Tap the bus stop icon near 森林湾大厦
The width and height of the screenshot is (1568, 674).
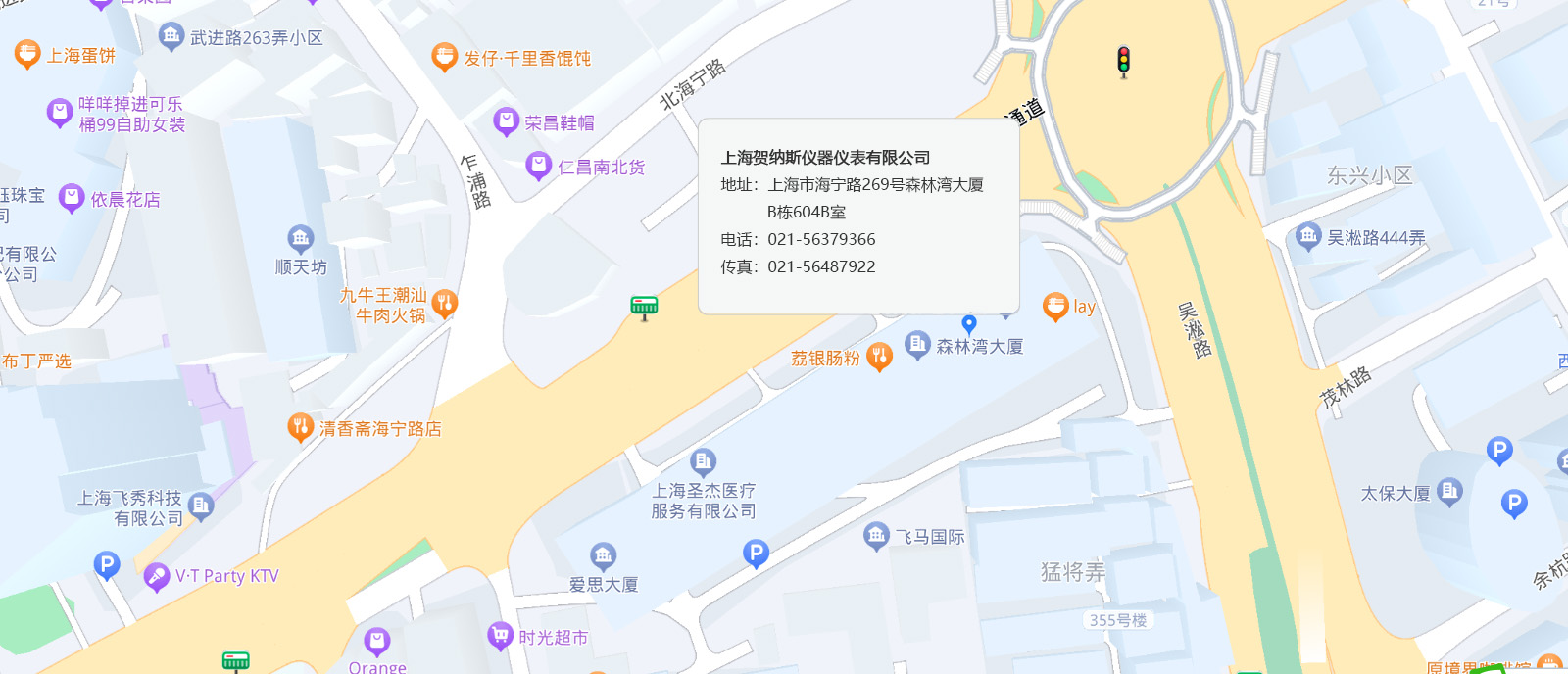(644, 308)
